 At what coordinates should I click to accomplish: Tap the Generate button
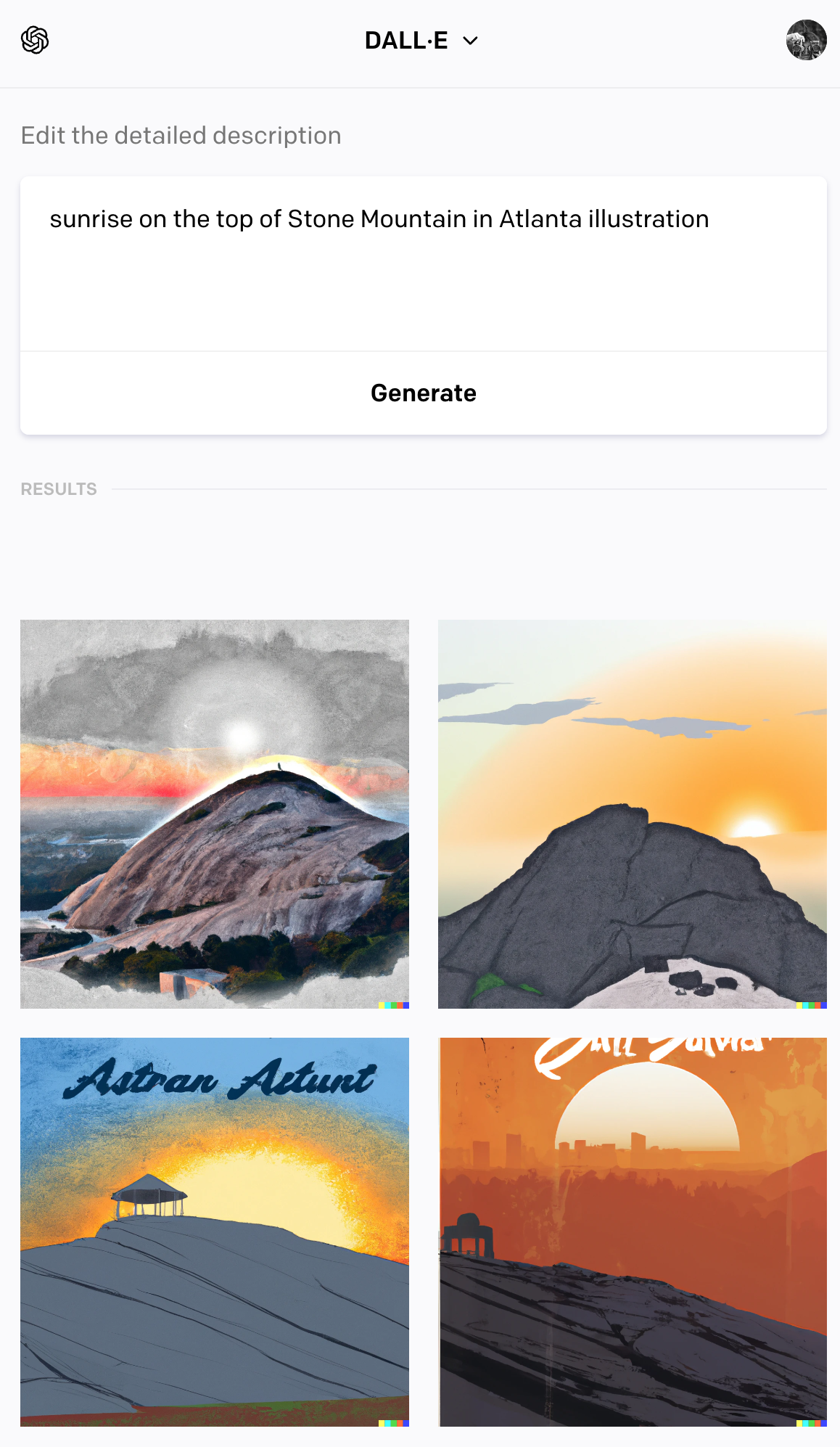(424, 393)
